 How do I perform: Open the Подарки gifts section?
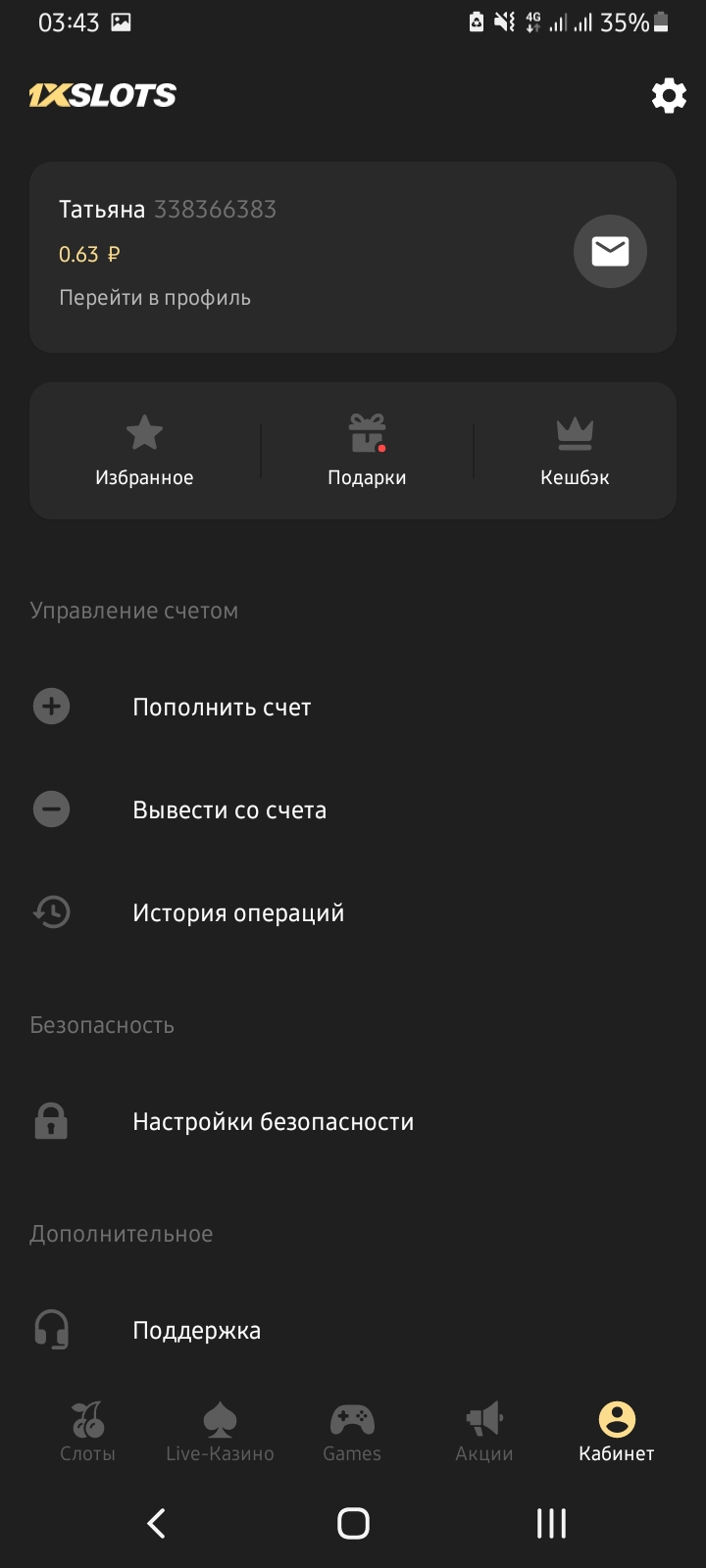tap(367, 451)
